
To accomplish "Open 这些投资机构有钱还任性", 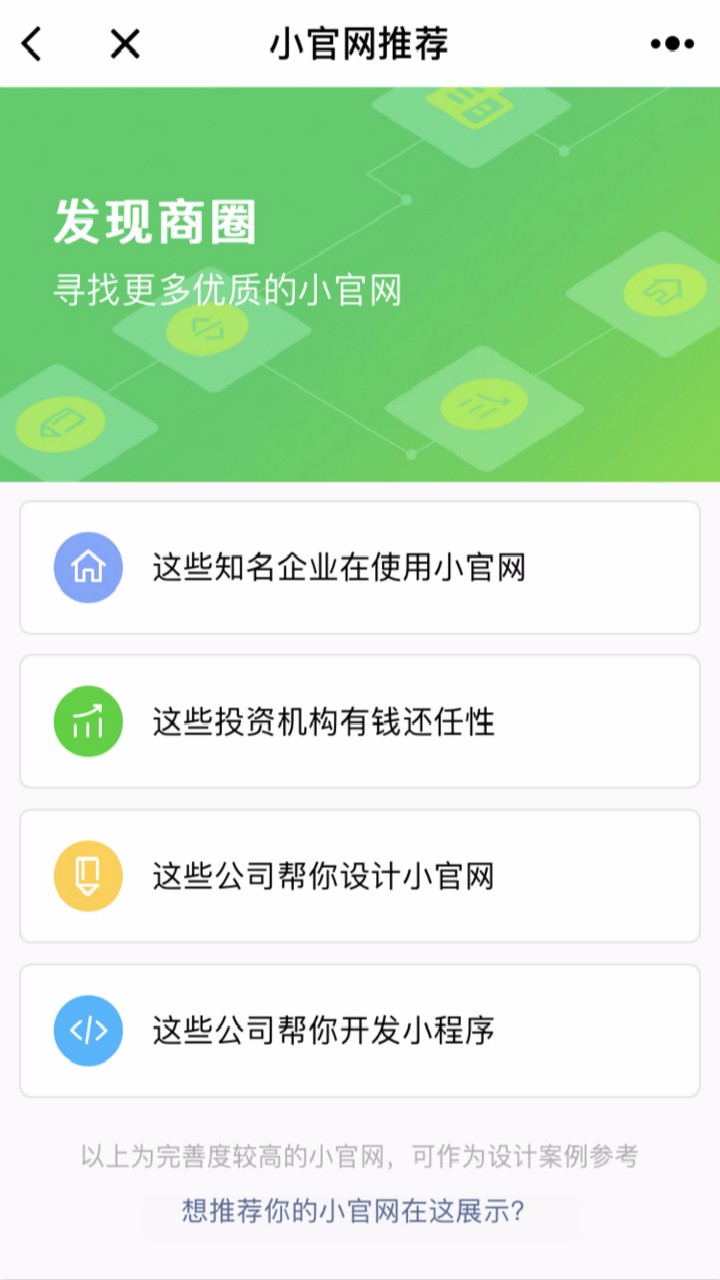I will click(x=360, y=722).
